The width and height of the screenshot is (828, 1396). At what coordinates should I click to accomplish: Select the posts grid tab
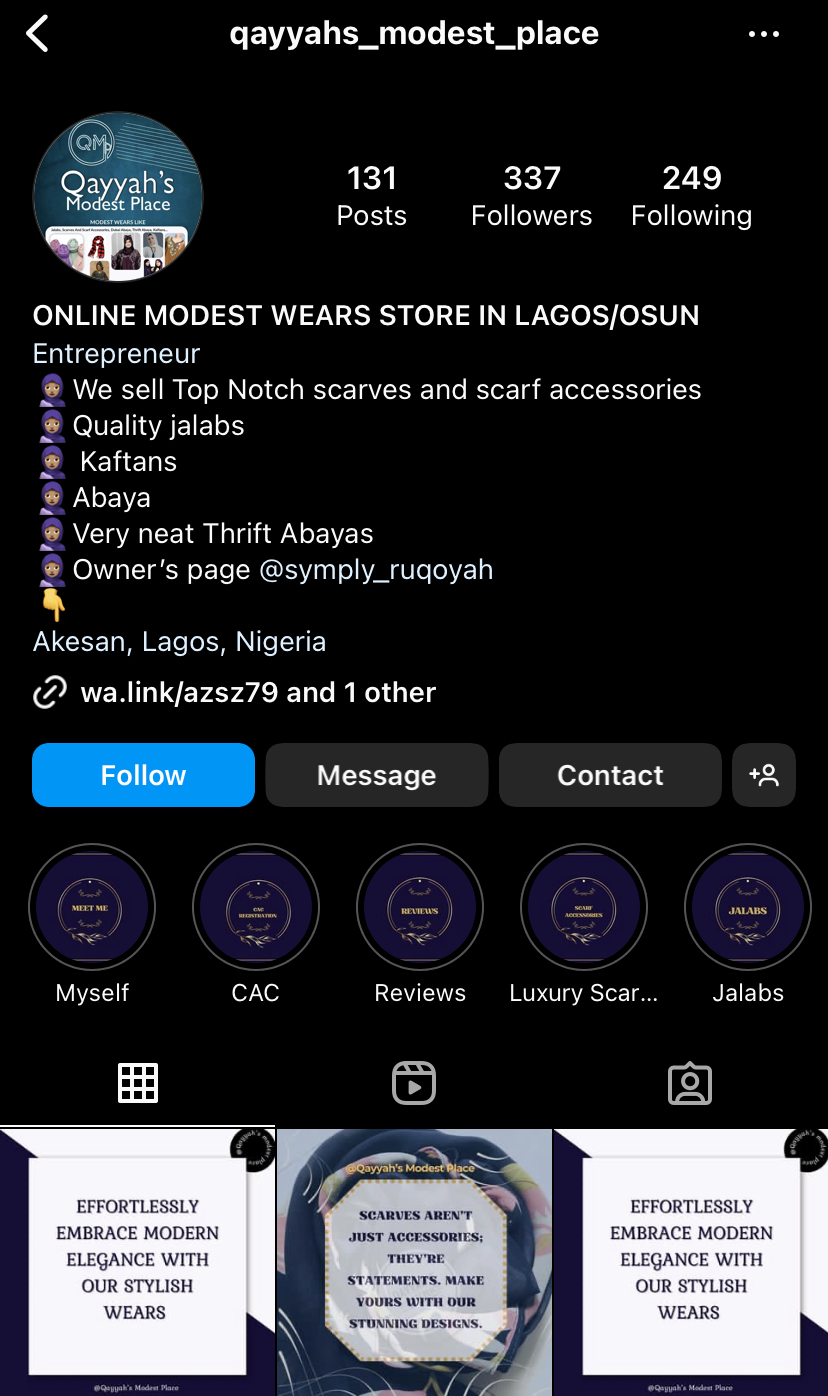tap(138, 1083)
